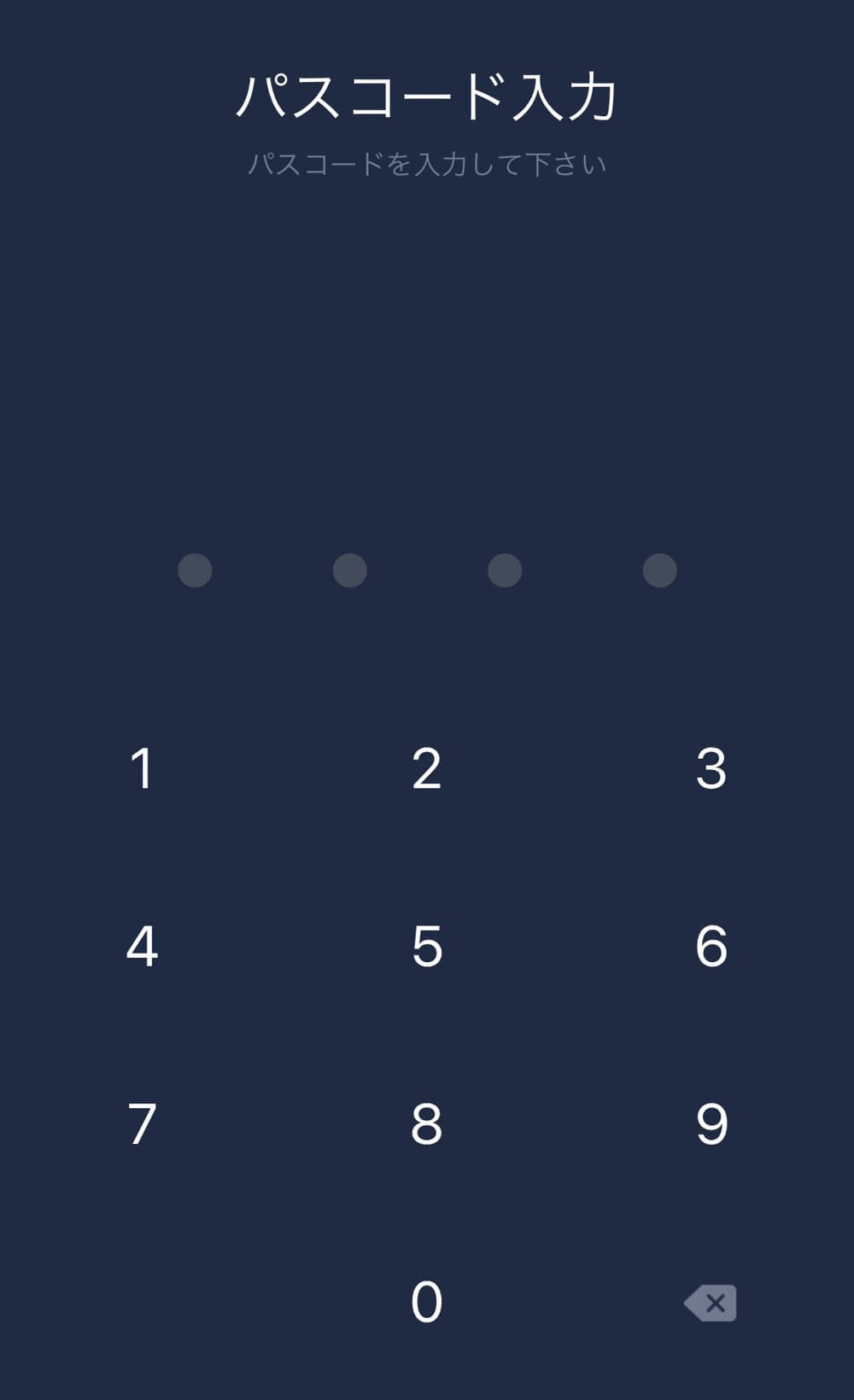Tap the 5 key
Screen dimensions: 854x1400
click(x=426, y=946)
